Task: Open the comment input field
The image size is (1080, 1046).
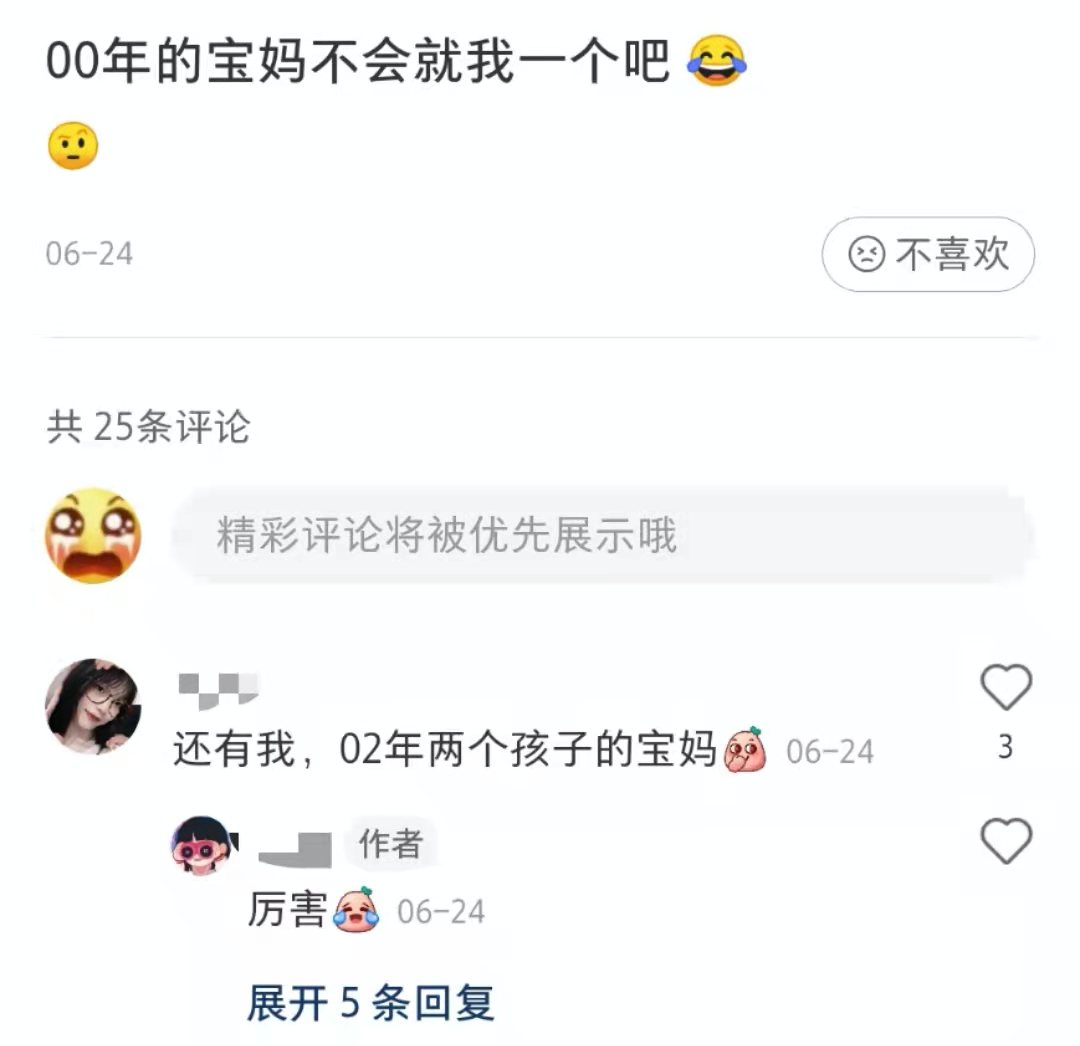Action: 600,537
